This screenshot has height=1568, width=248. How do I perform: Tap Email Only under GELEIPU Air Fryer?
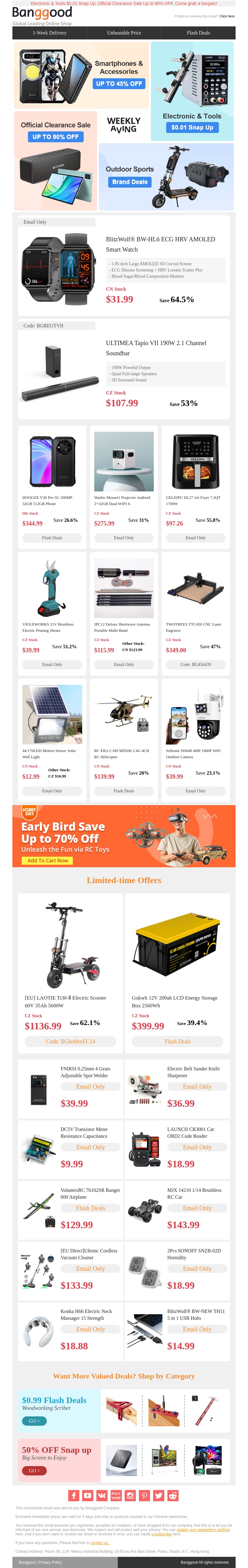click(x=196, y=537)
